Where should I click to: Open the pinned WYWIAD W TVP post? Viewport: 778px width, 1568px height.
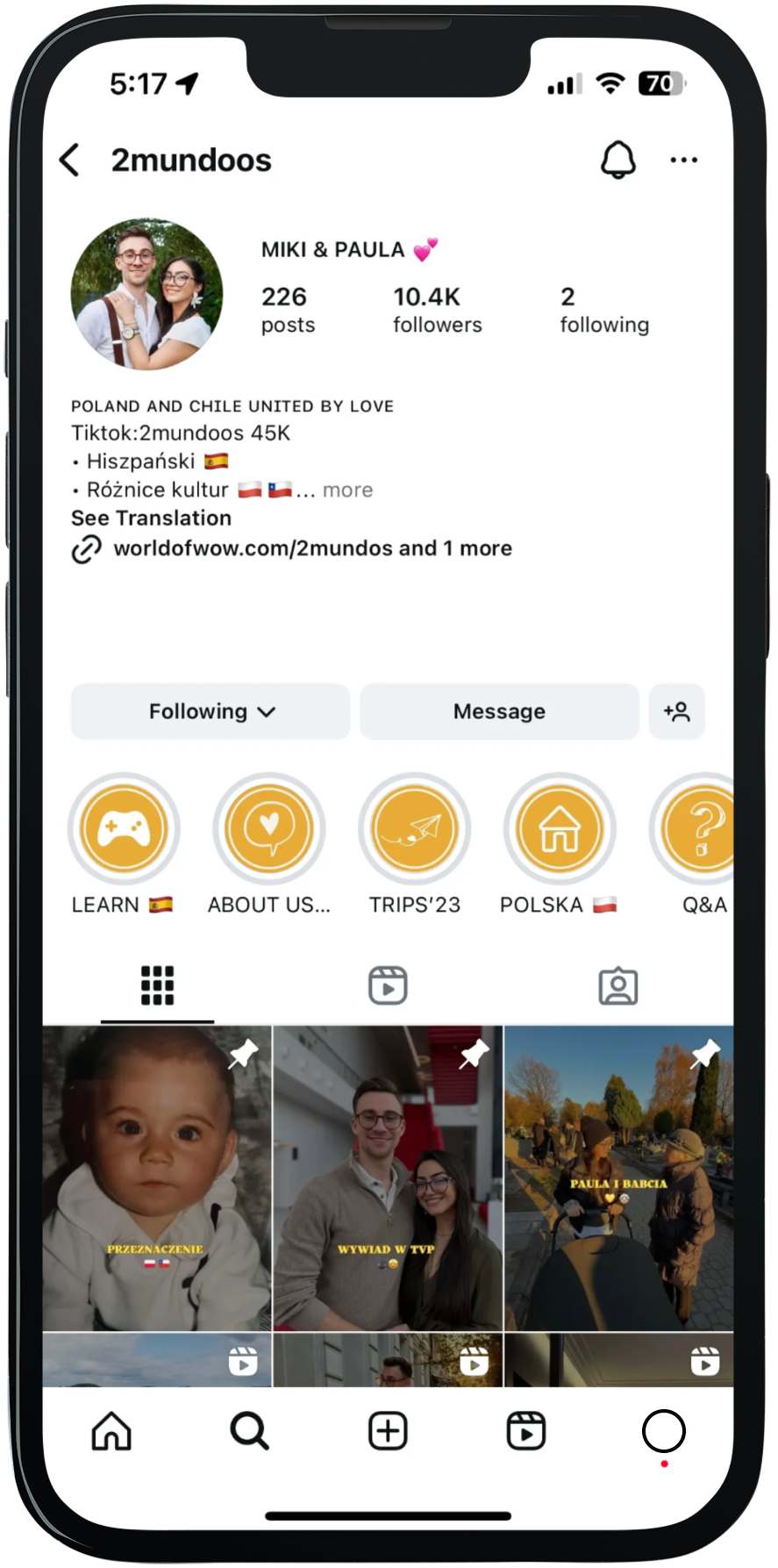(388, 1178)
